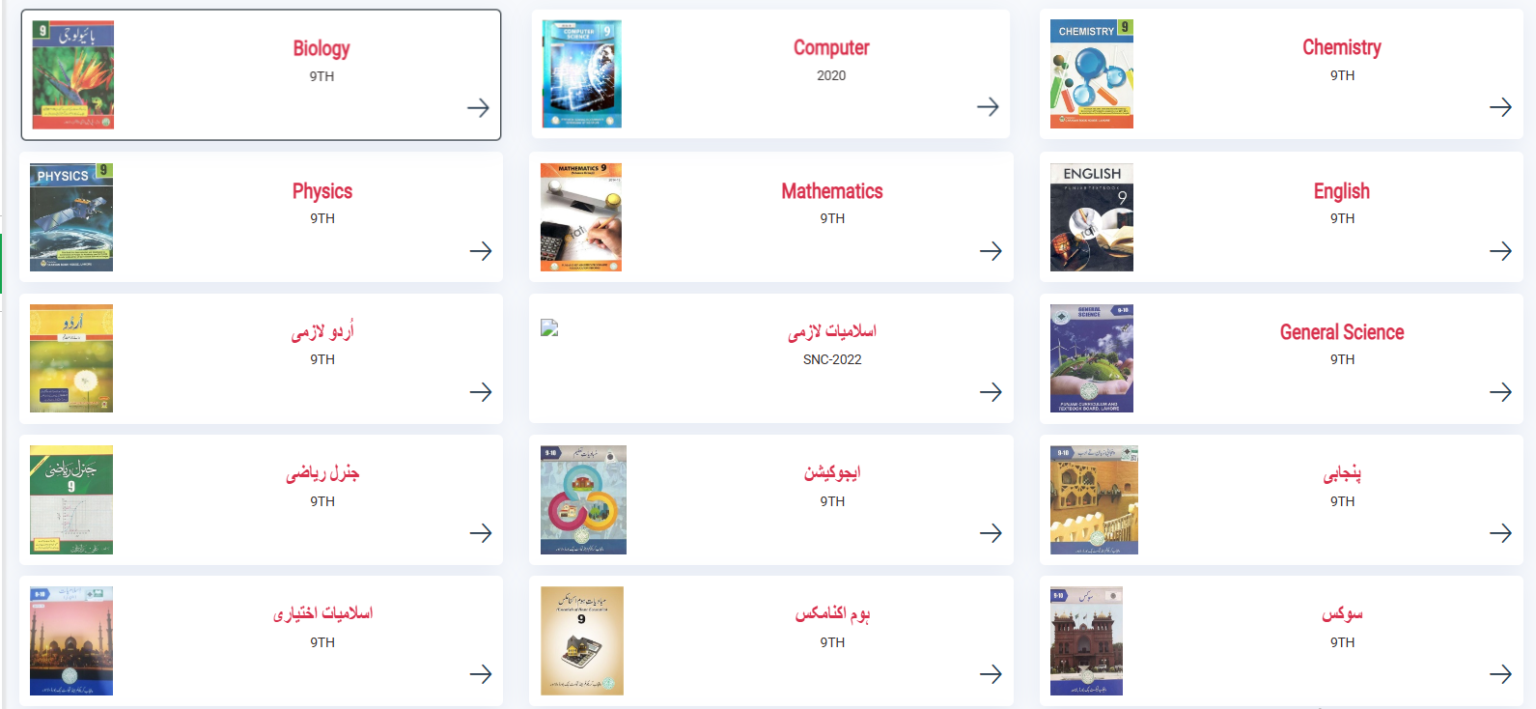Open the Physics 9TH textbook
The width and height of the screenshot is (1536, 709).
tap(321, 191)
